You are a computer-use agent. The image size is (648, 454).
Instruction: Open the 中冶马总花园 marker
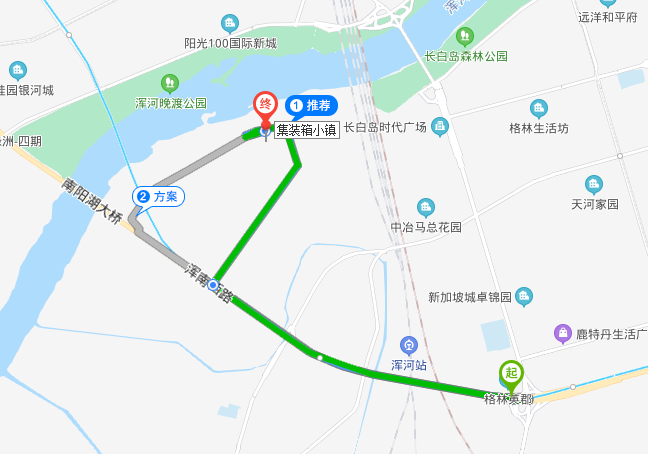click(x=426, y=207)
